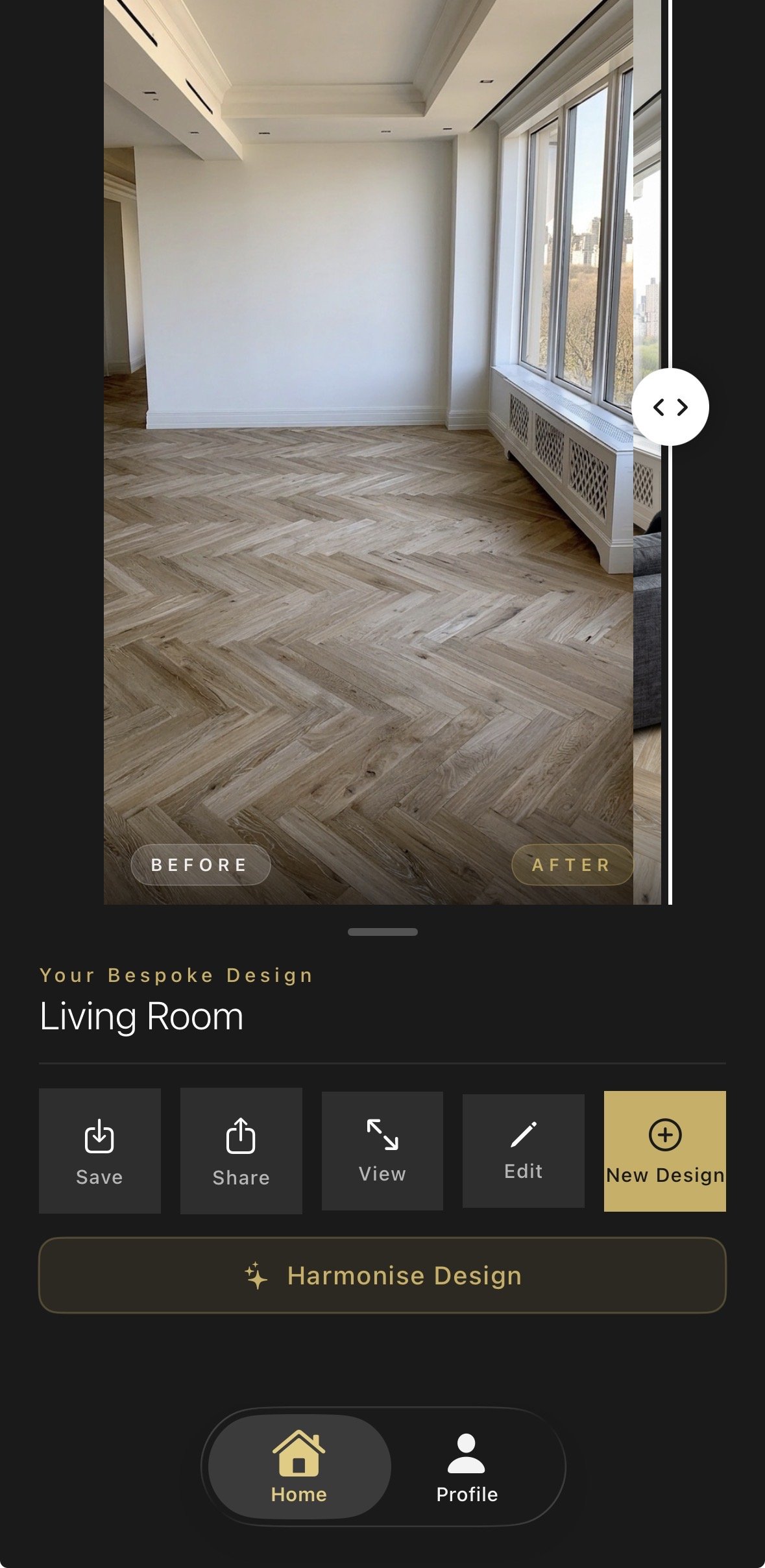The image size is (765, 1568).
Task: Open the View fullscreen option
Action: (x=382, y=1151)
